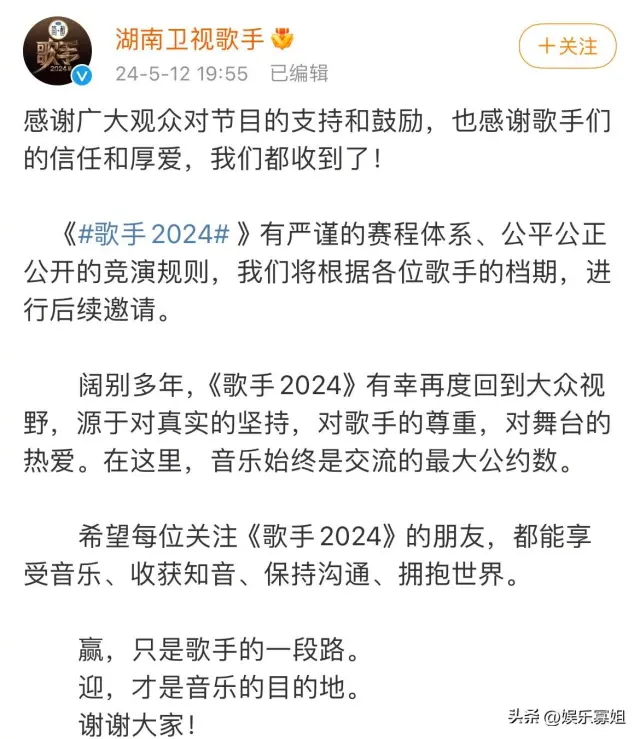Open the 湖南卫视歌手 username link
The image size is (640, 739).
pyautogui.click(x=189, y=39)
